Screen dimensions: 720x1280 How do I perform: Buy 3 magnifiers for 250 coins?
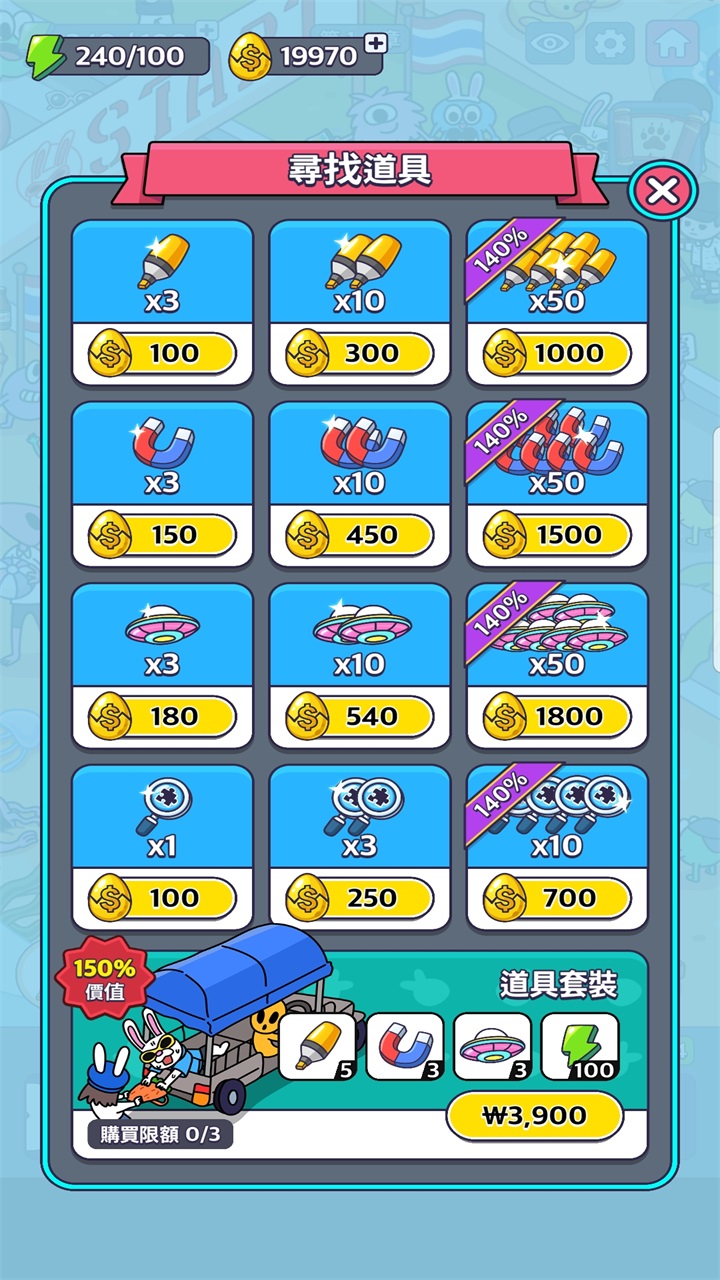pos(360,898)
